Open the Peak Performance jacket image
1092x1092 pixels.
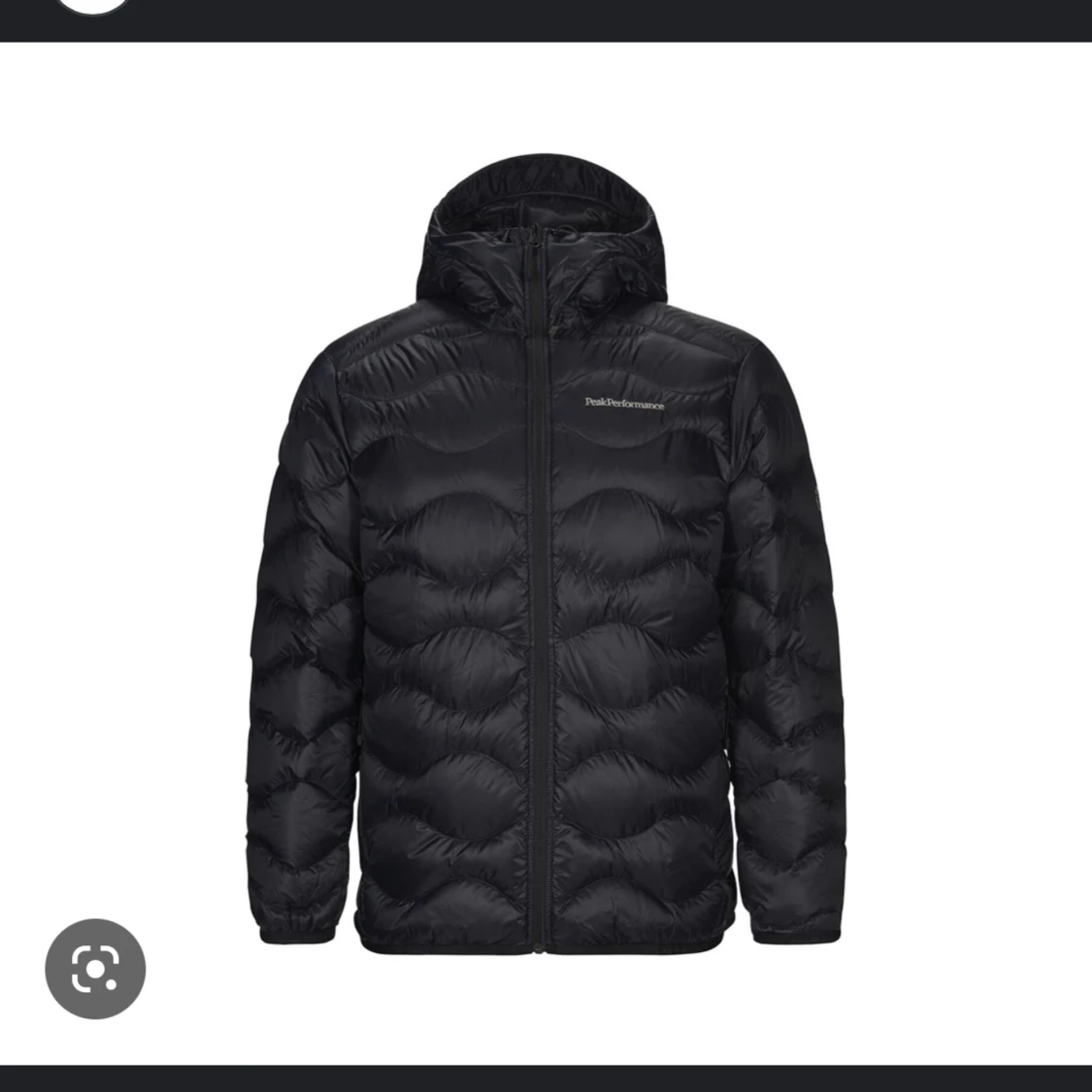544,553
